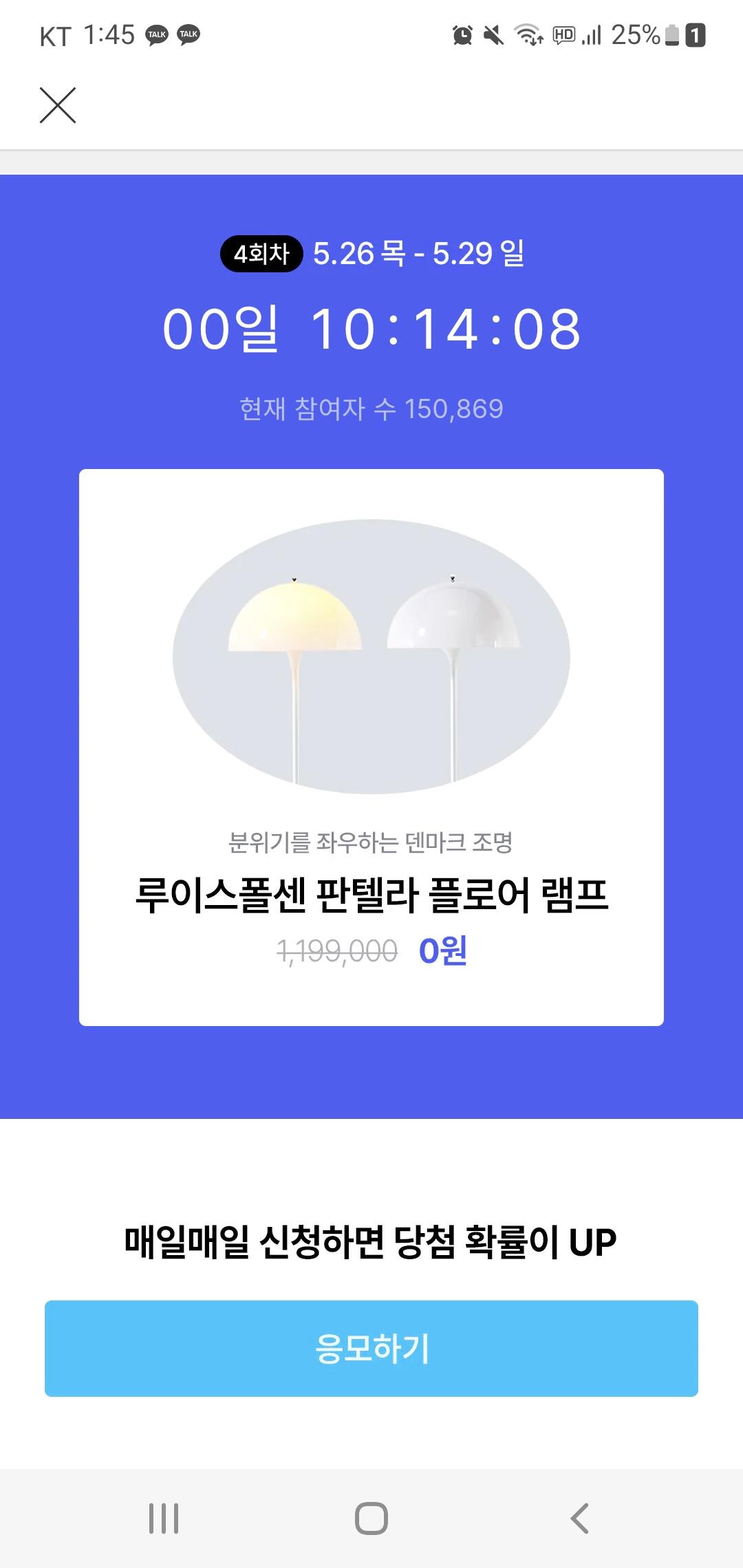Screen dimensions: 743x1568
Task: Open the 루이스폴센 판텔라 플로어 램프 prize card
Action: tap(371, 747)
